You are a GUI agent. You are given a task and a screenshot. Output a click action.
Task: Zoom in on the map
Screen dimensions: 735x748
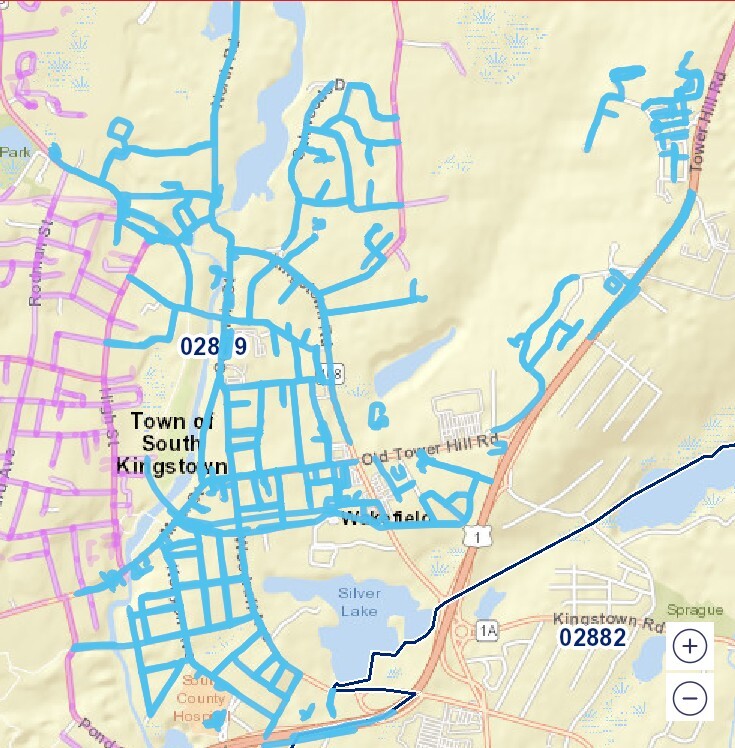[x=690, y=646]
